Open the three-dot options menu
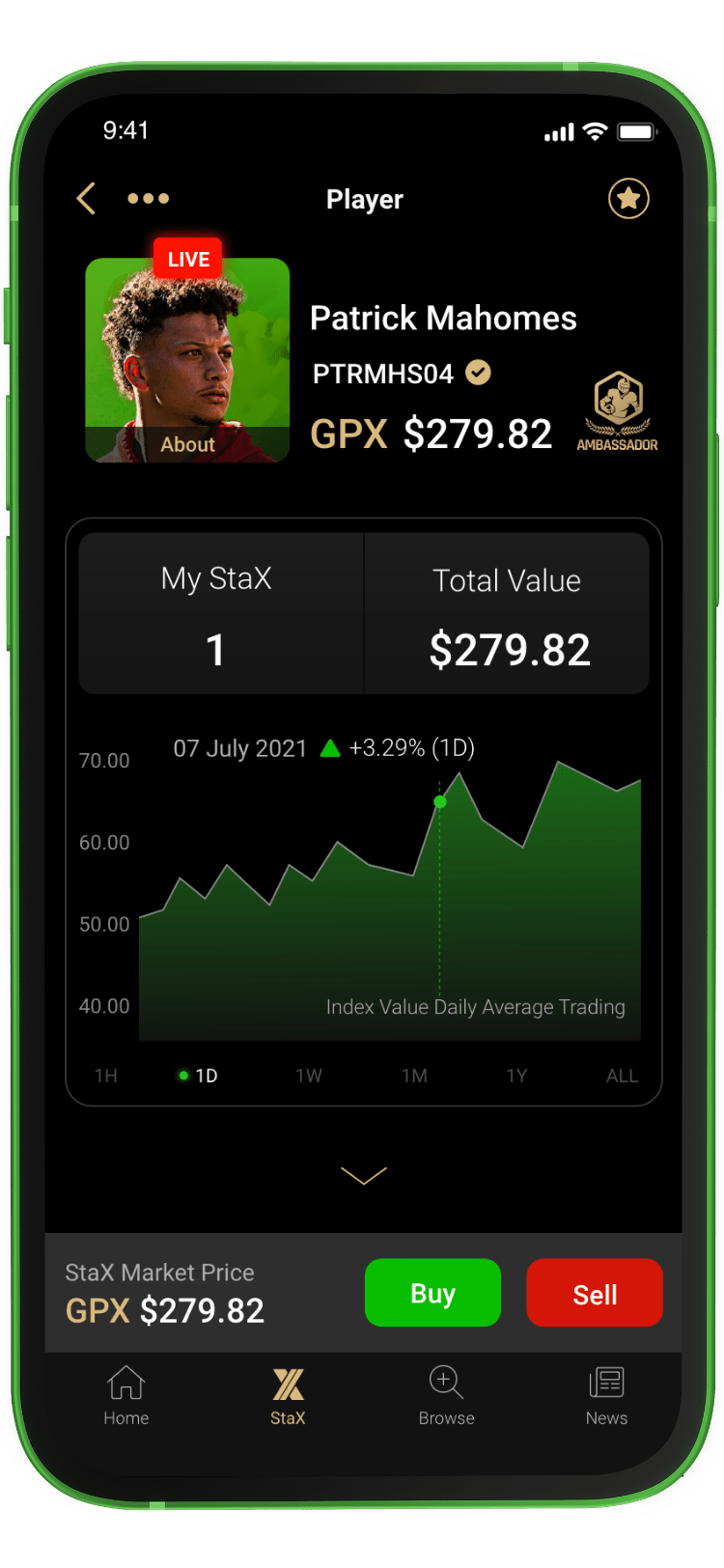 [x=148, y=199]
